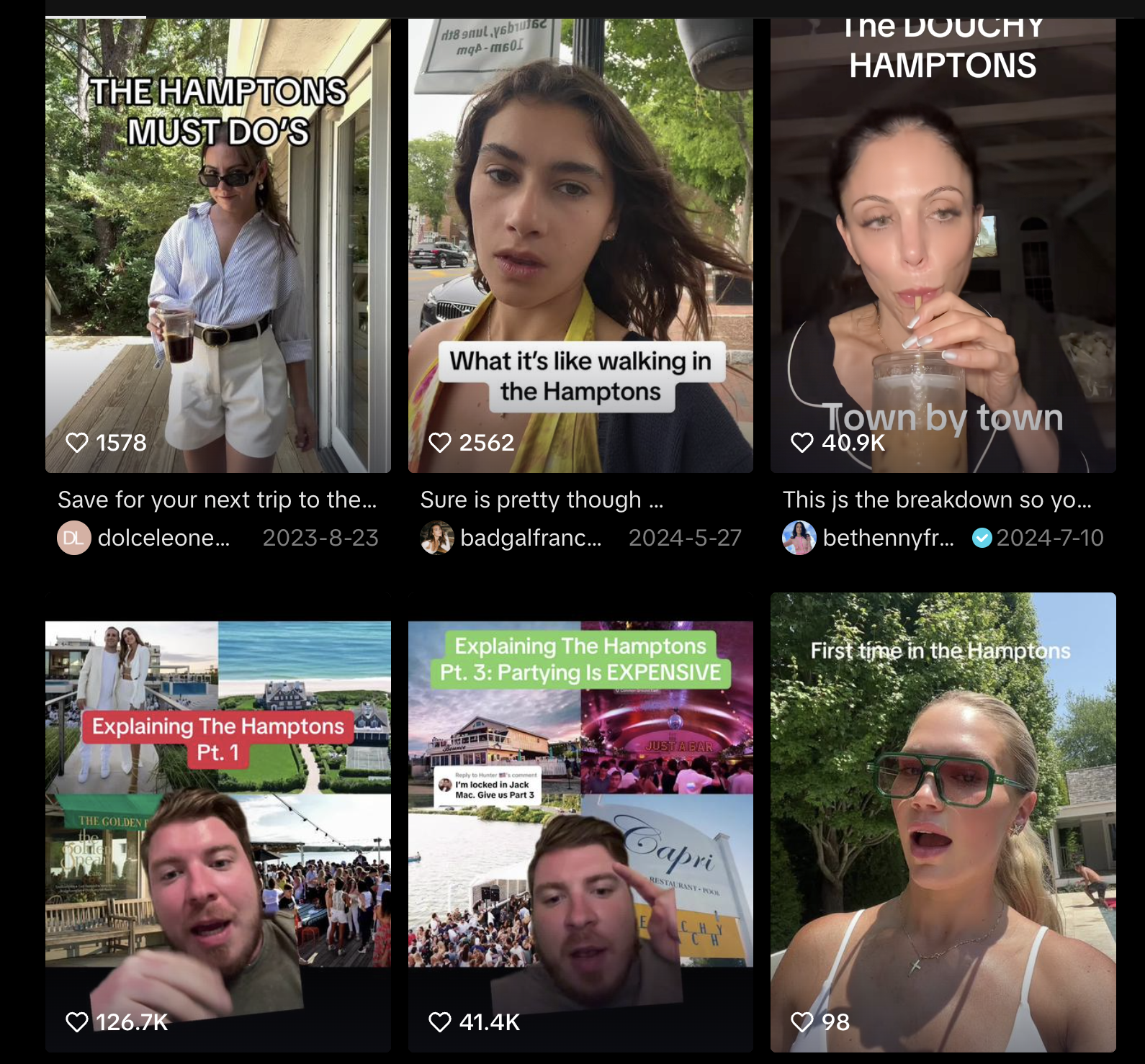Play 'What it's like walking in the Hamptons' video

(x=580, y=245)
